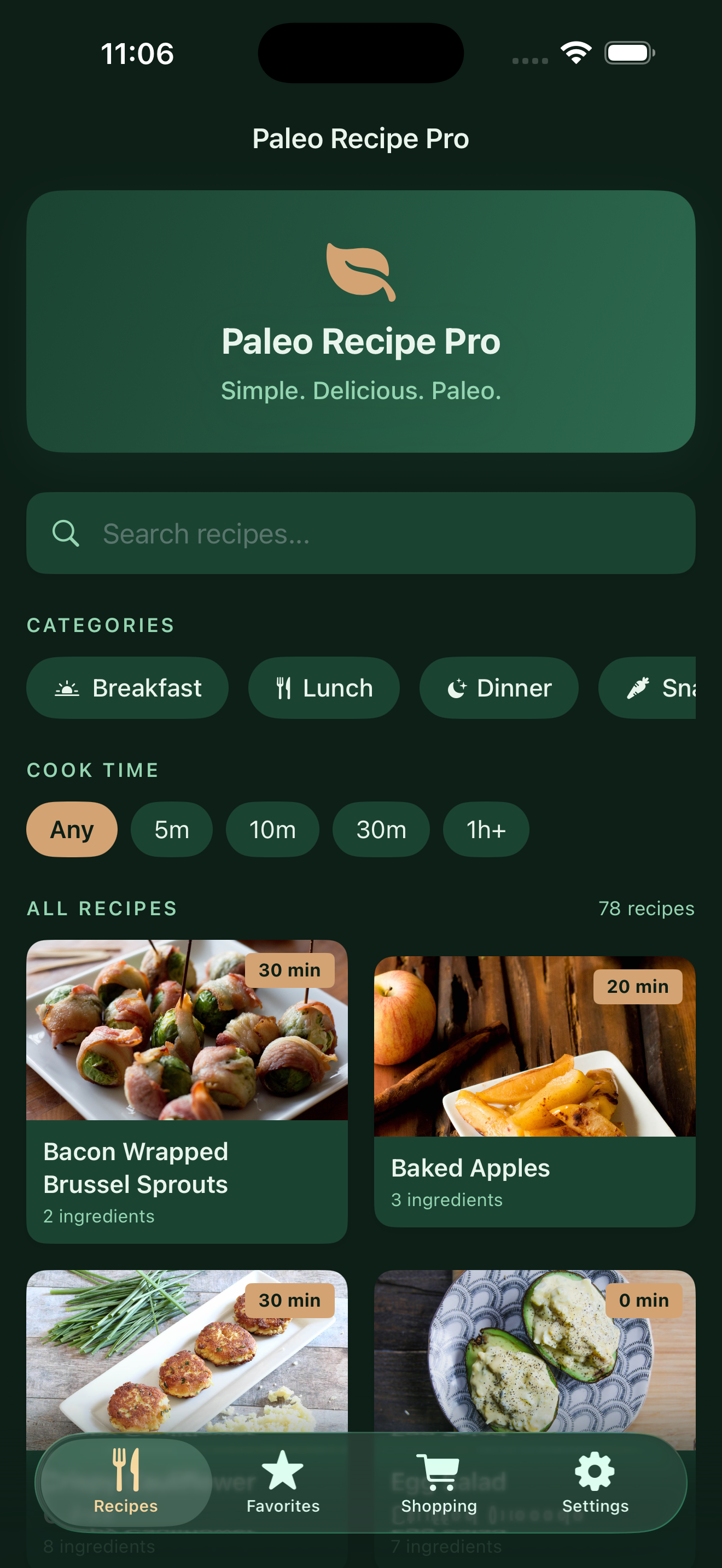Screen dimensions: 722x1568
Task: Click the moon icon on the Dinner chip
Action: (x=457, y=688)
